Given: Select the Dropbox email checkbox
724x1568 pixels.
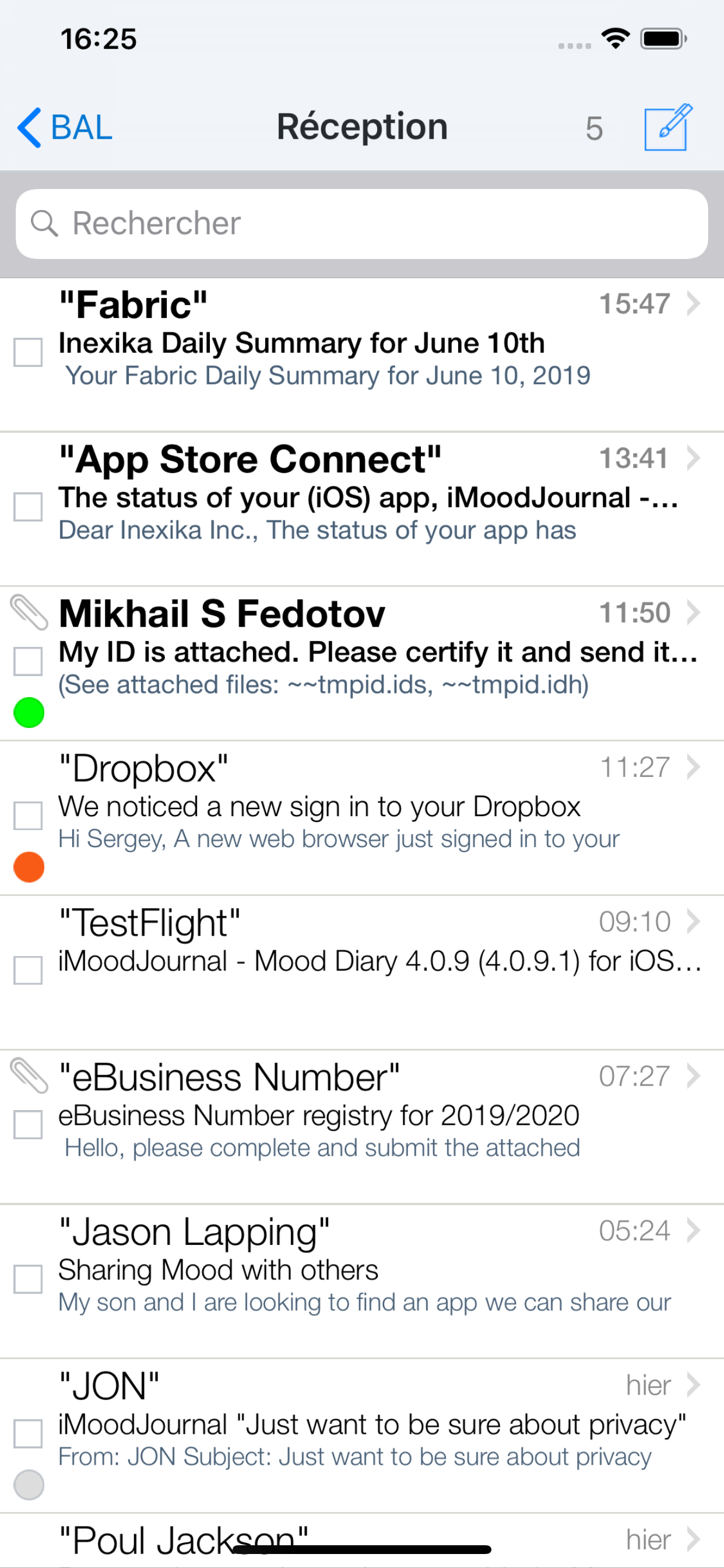Looking at the screenshot, I should coord(28,815).
